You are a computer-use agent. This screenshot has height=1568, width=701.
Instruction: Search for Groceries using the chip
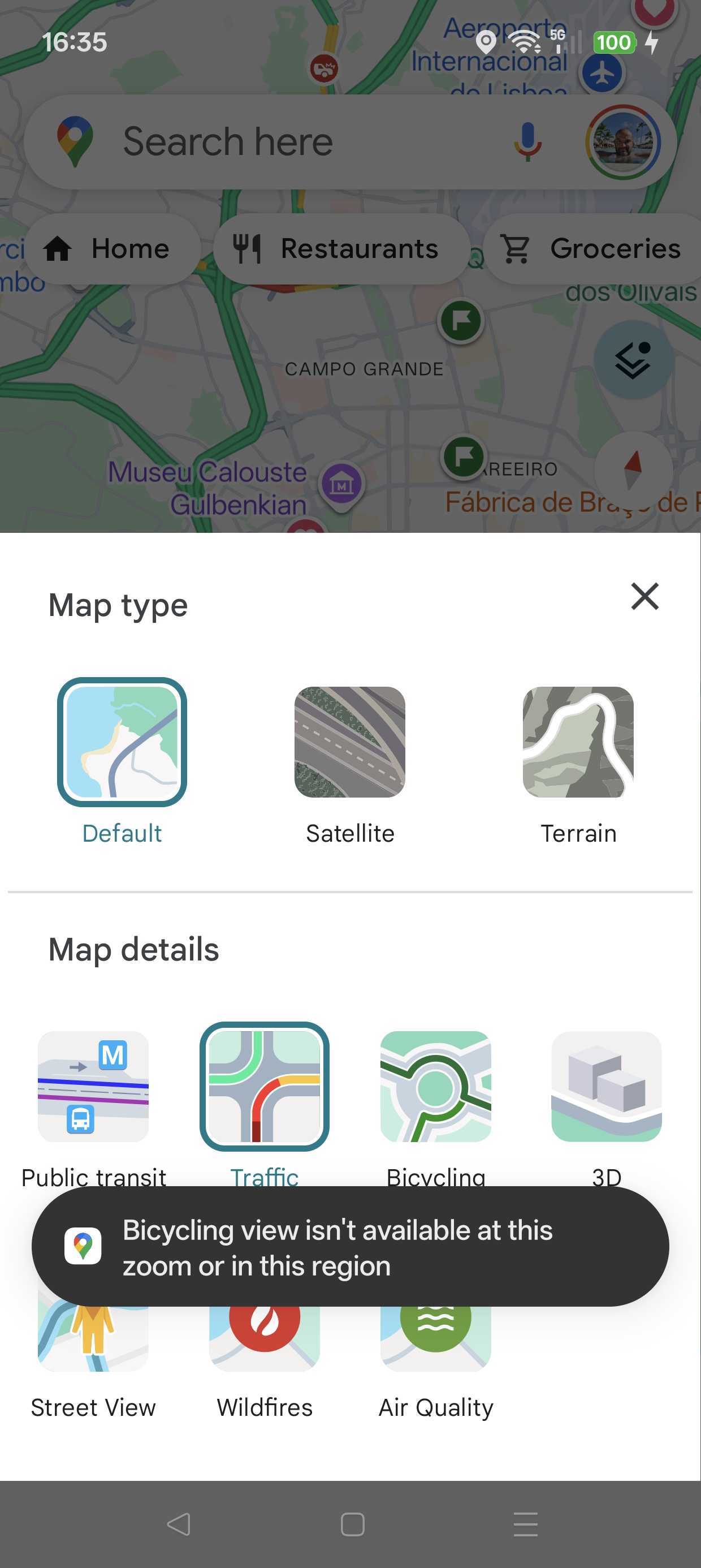point(593,249)
